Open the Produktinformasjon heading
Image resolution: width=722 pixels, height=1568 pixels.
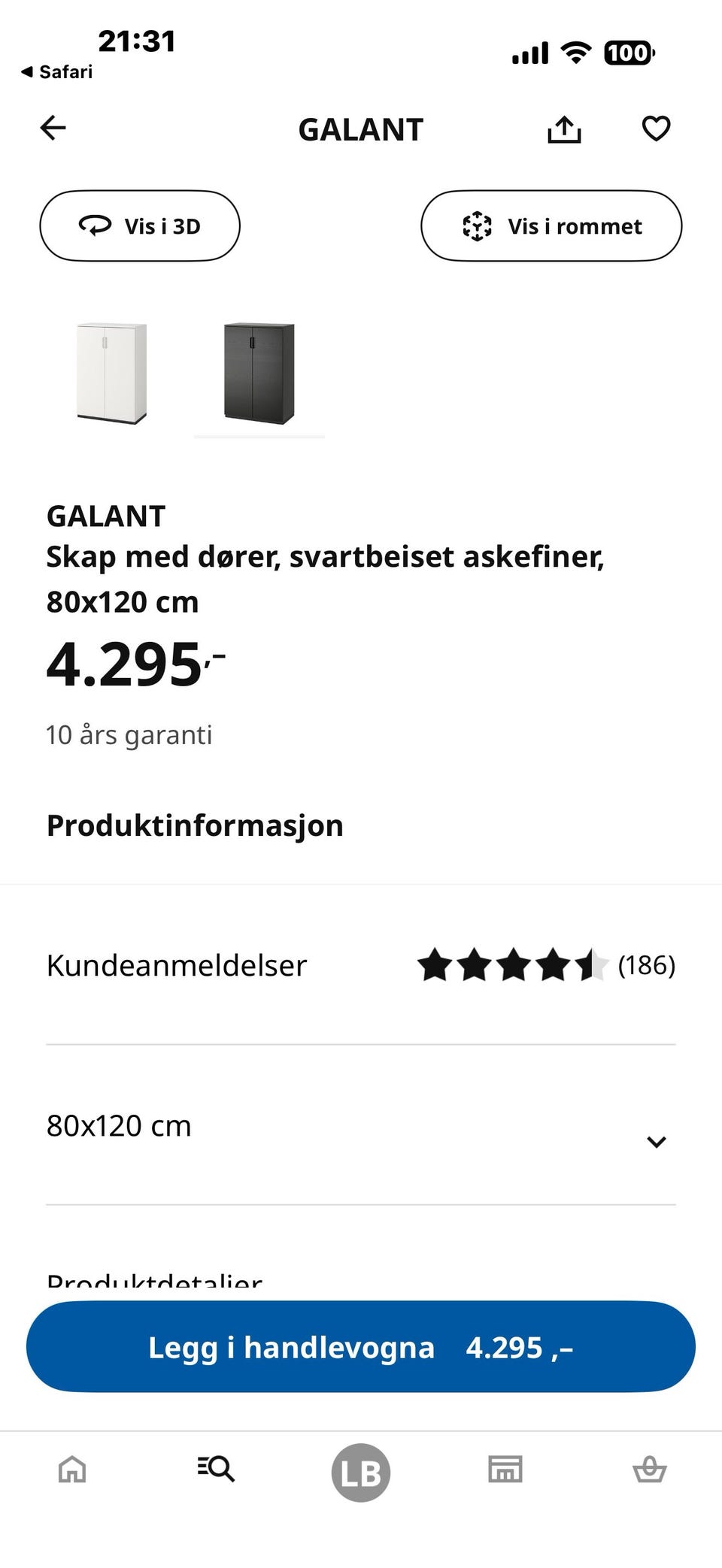[x=195, y=824]
